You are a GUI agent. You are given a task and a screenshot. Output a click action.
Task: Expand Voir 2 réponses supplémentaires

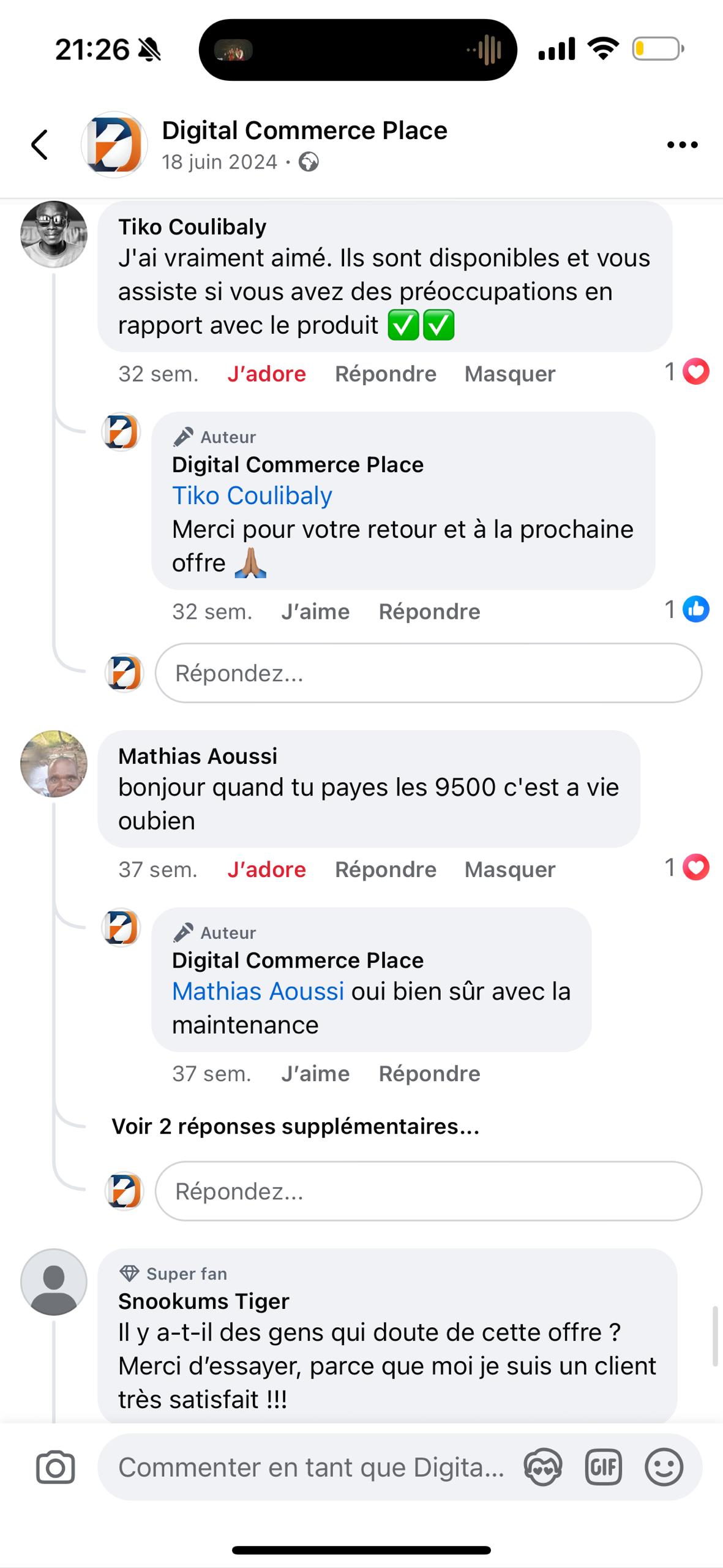tap(295, 1126)
